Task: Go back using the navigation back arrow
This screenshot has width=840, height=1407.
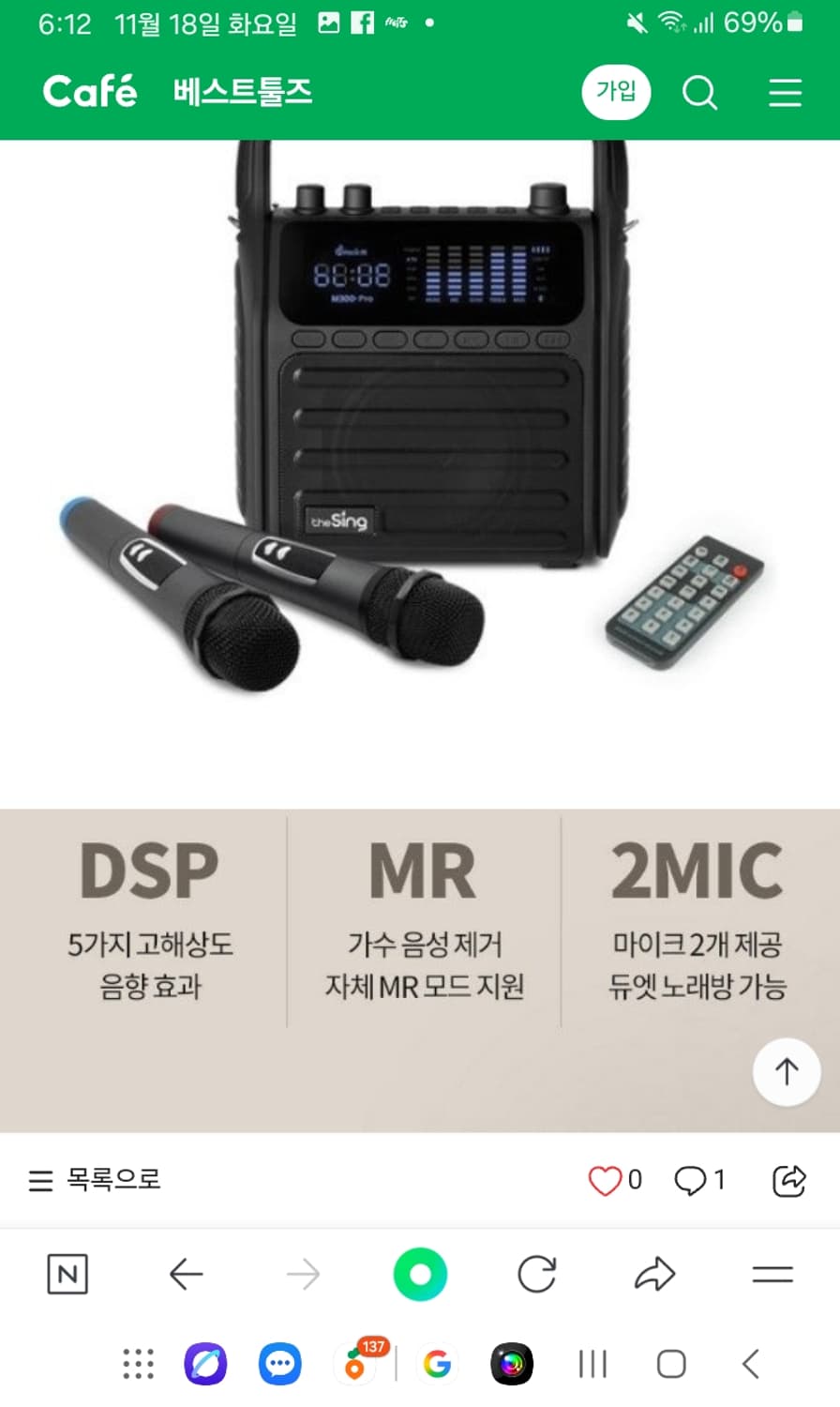Action: click(187, 1275)
